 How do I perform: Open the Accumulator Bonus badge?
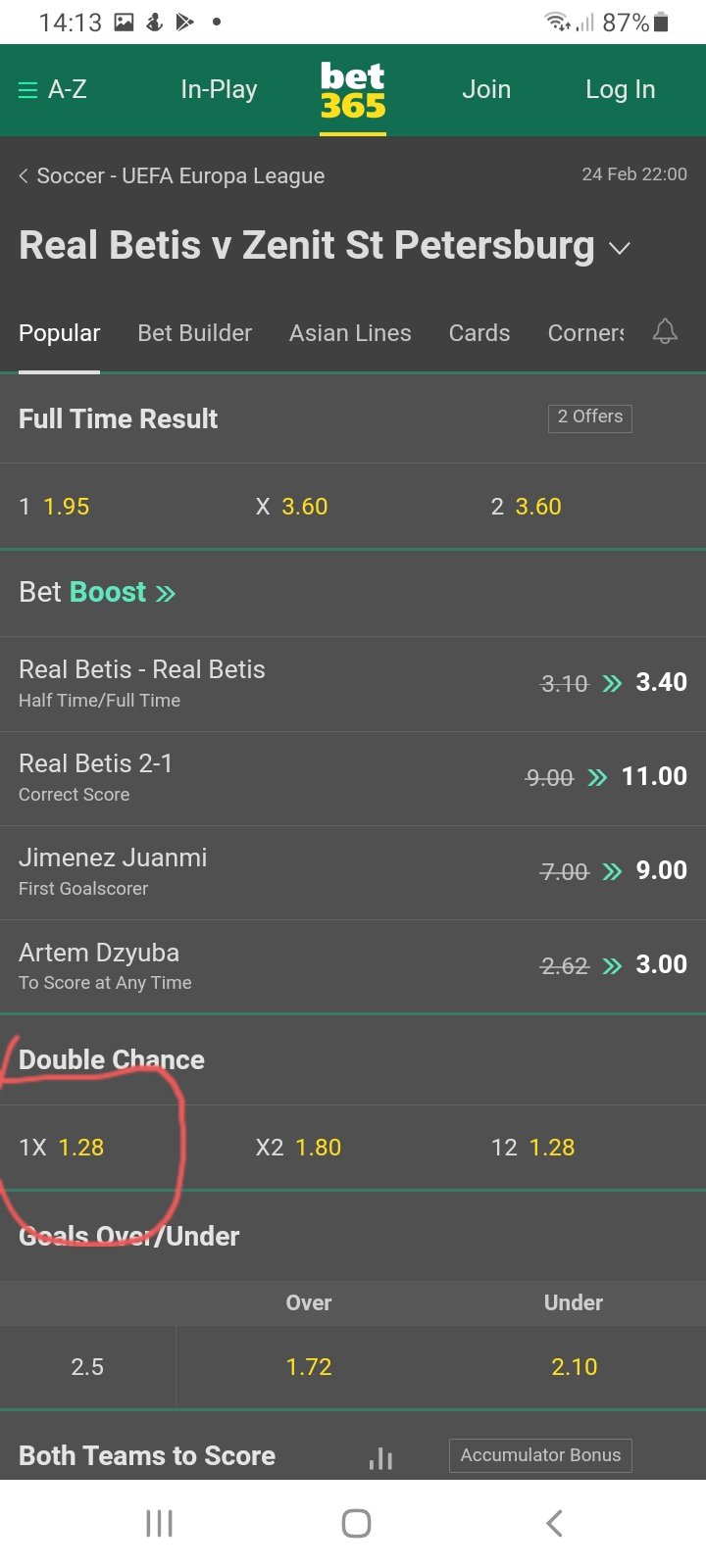coord(540,1455)
